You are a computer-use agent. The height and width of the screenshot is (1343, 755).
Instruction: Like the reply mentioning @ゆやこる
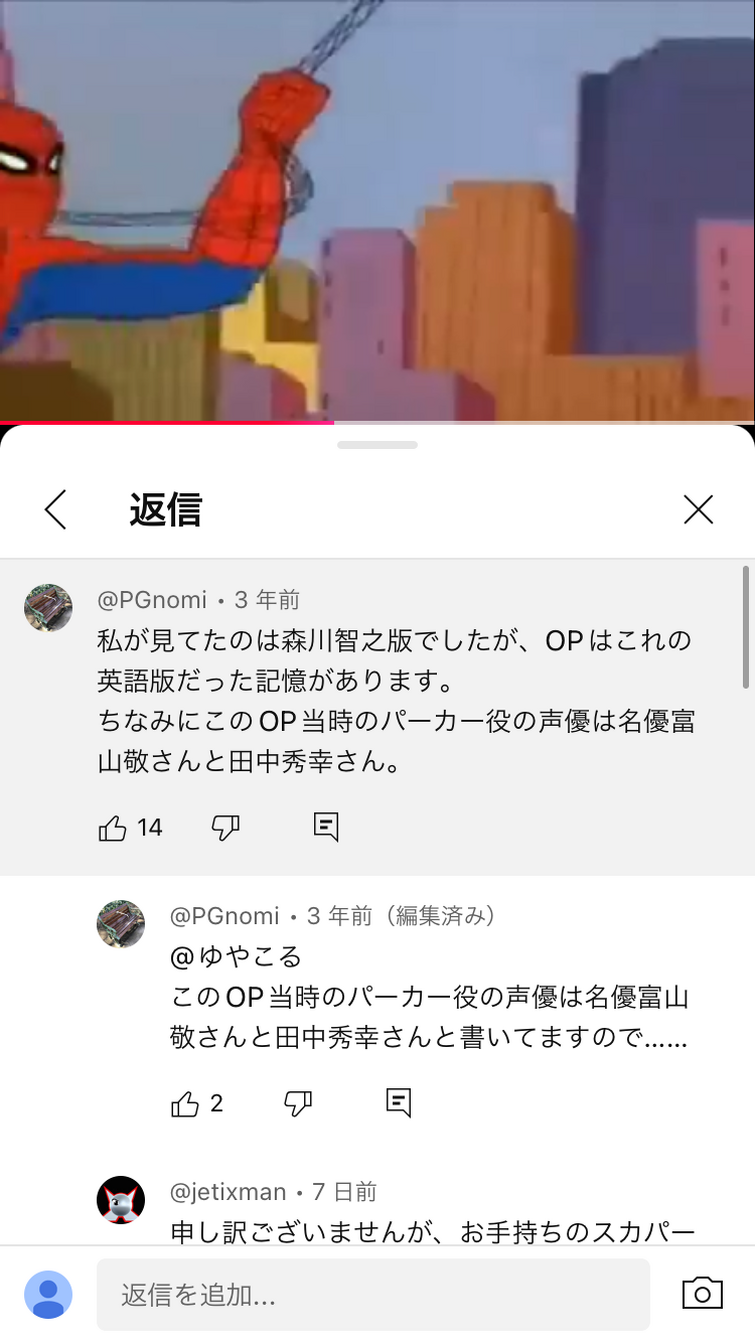click(186, 1104)
